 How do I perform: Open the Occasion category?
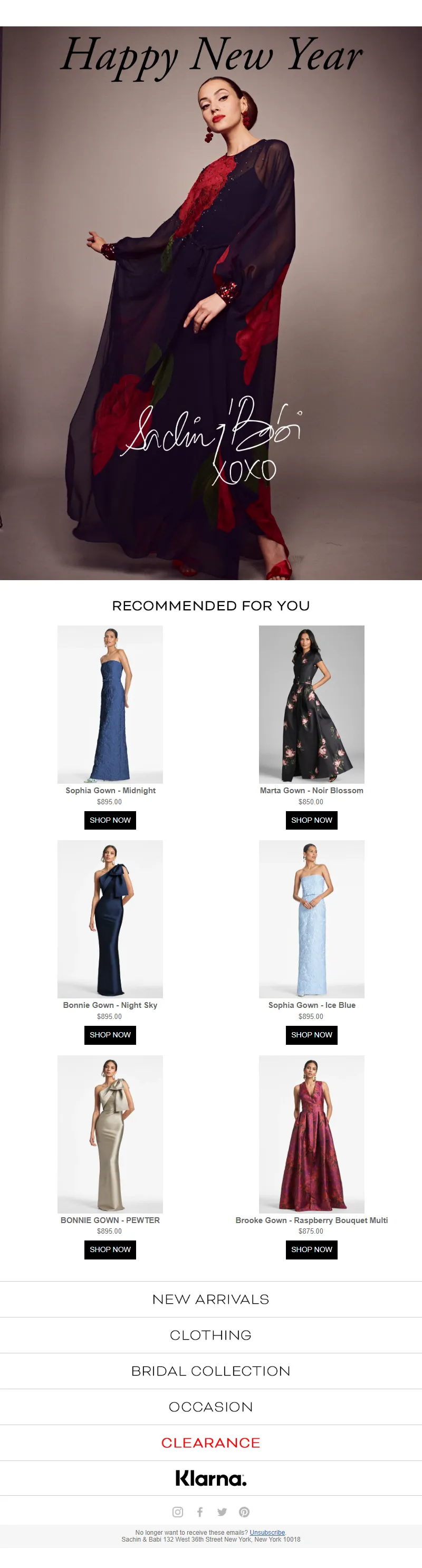pyautogui.click(x=210, y=1407)
